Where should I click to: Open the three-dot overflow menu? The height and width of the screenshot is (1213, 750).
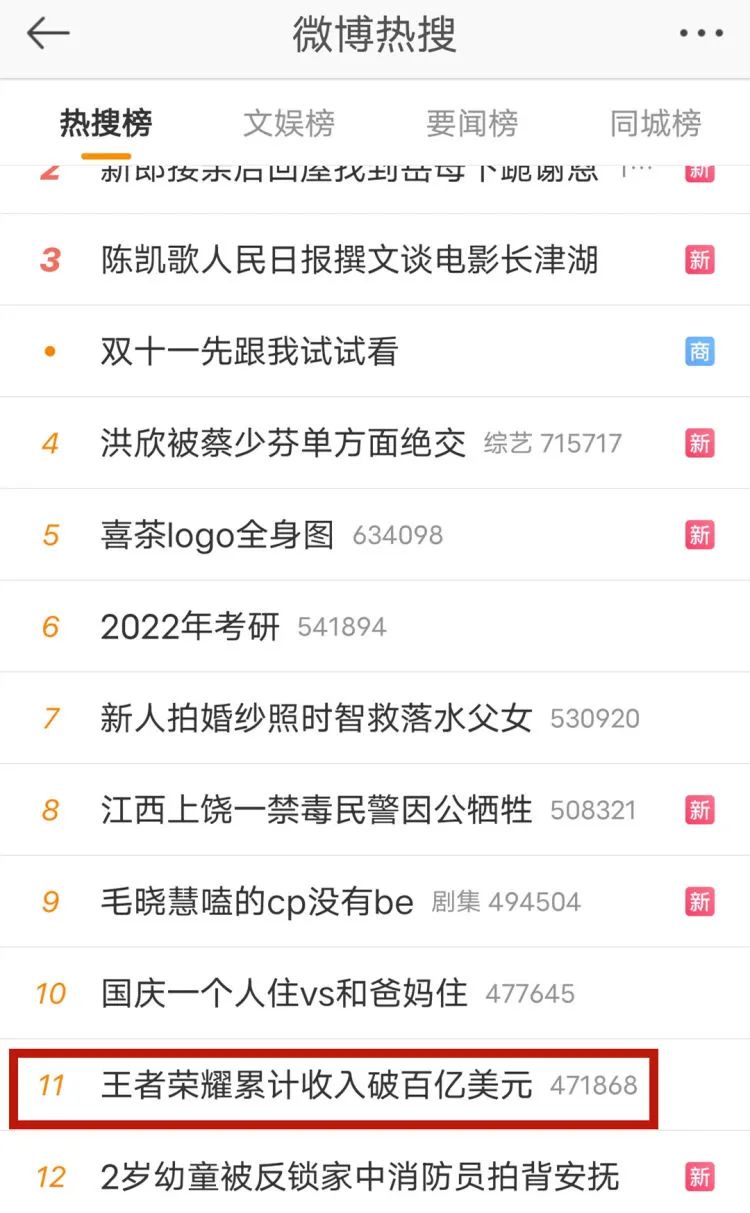(x=700, y=35)
